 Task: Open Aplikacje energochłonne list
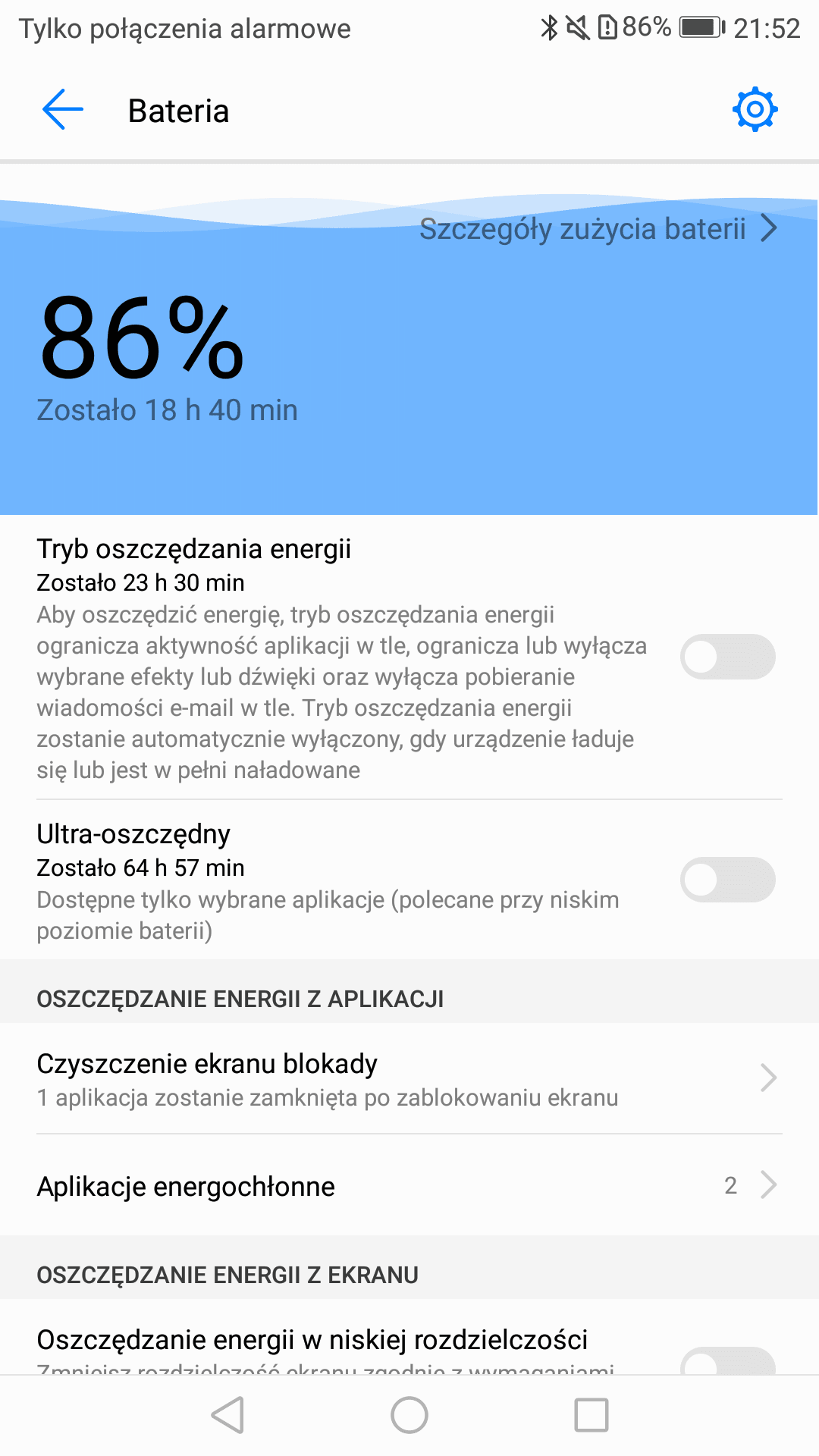409,1185
